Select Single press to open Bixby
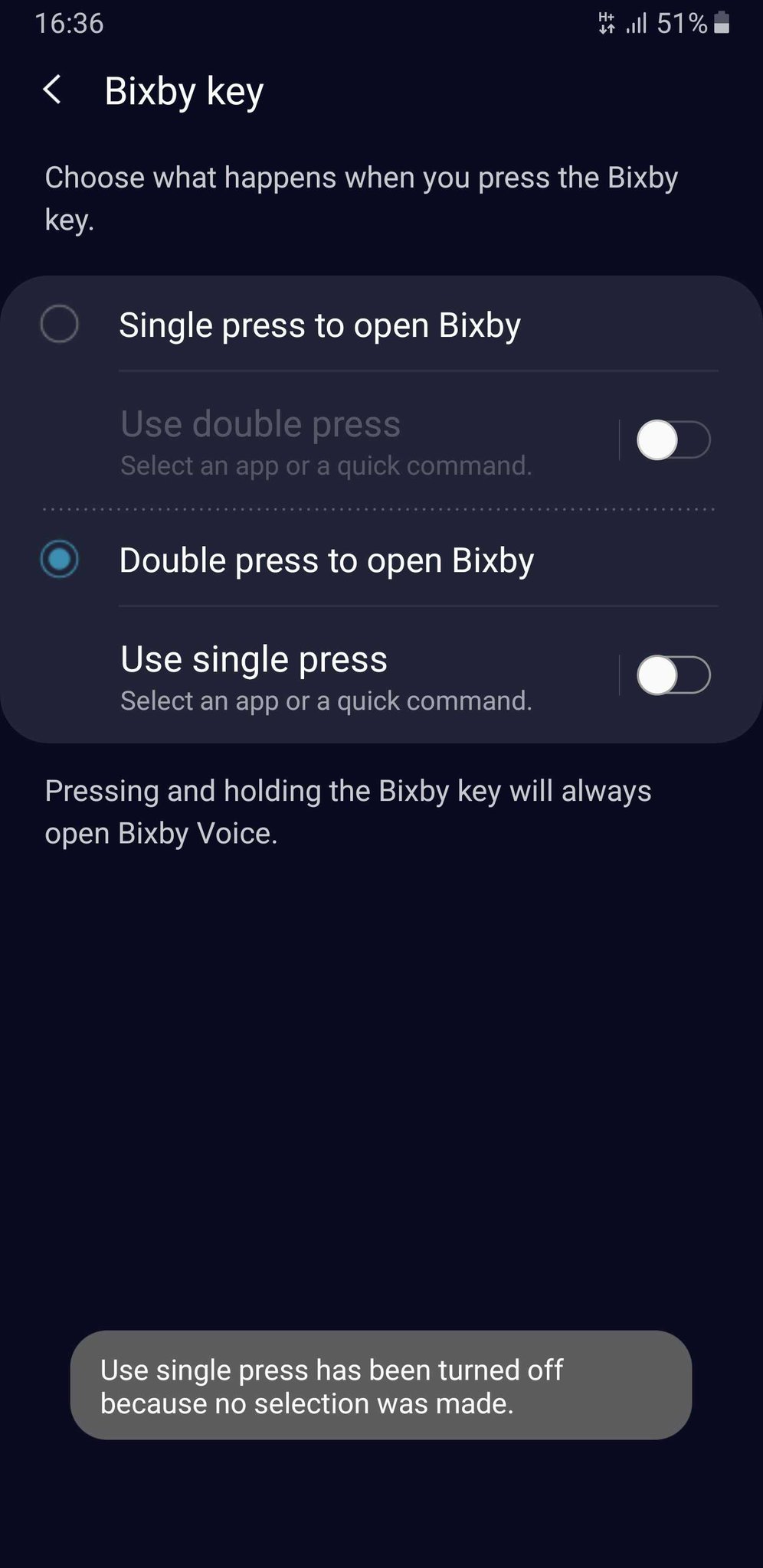The height and width of the screenshot is (1568, 763). click(x=60, y=324)
